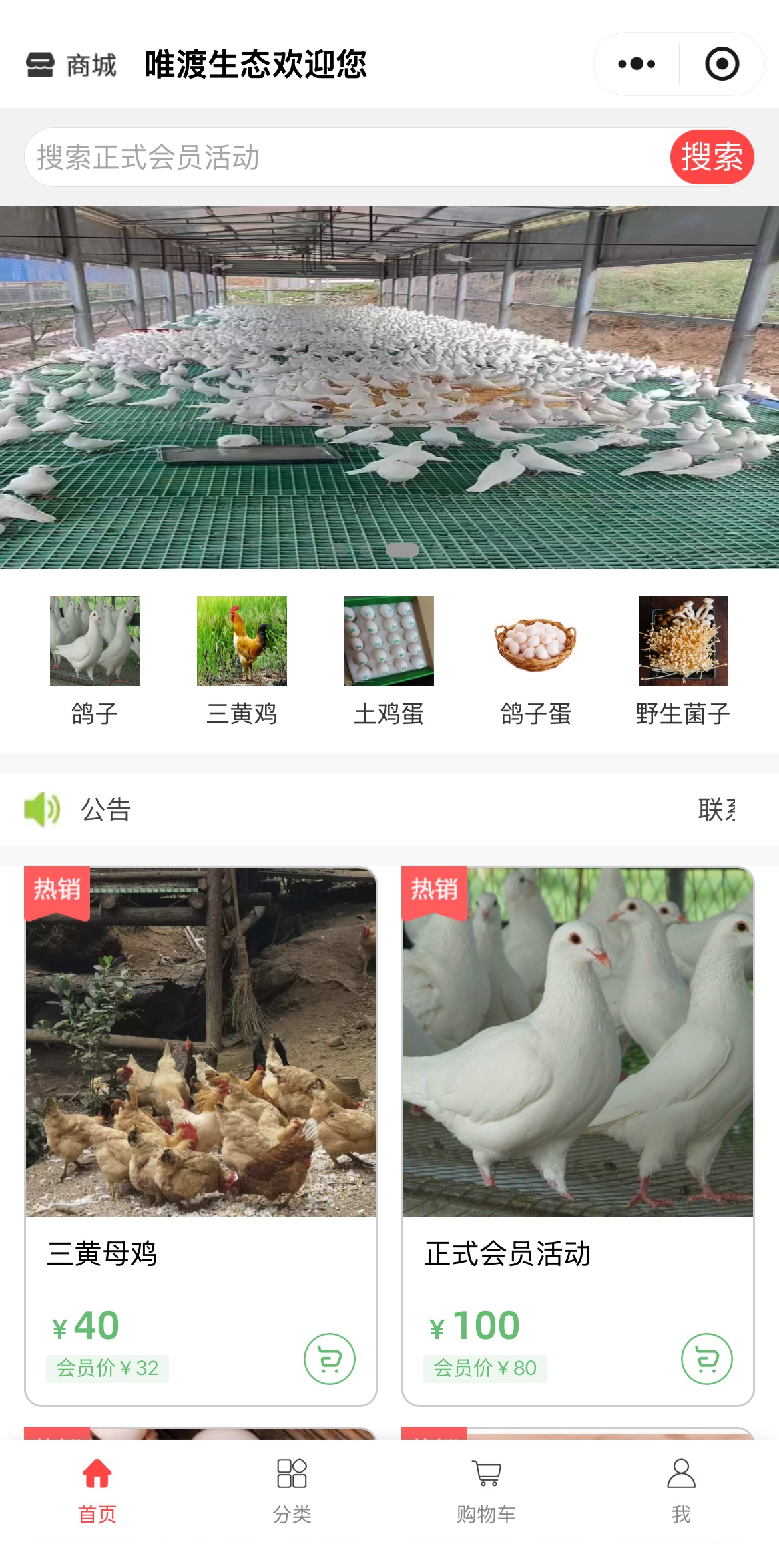This screenshot has height=1568, width=779.
Task: Open the 公告 announcement bar
Action: (x=389, y=809)
